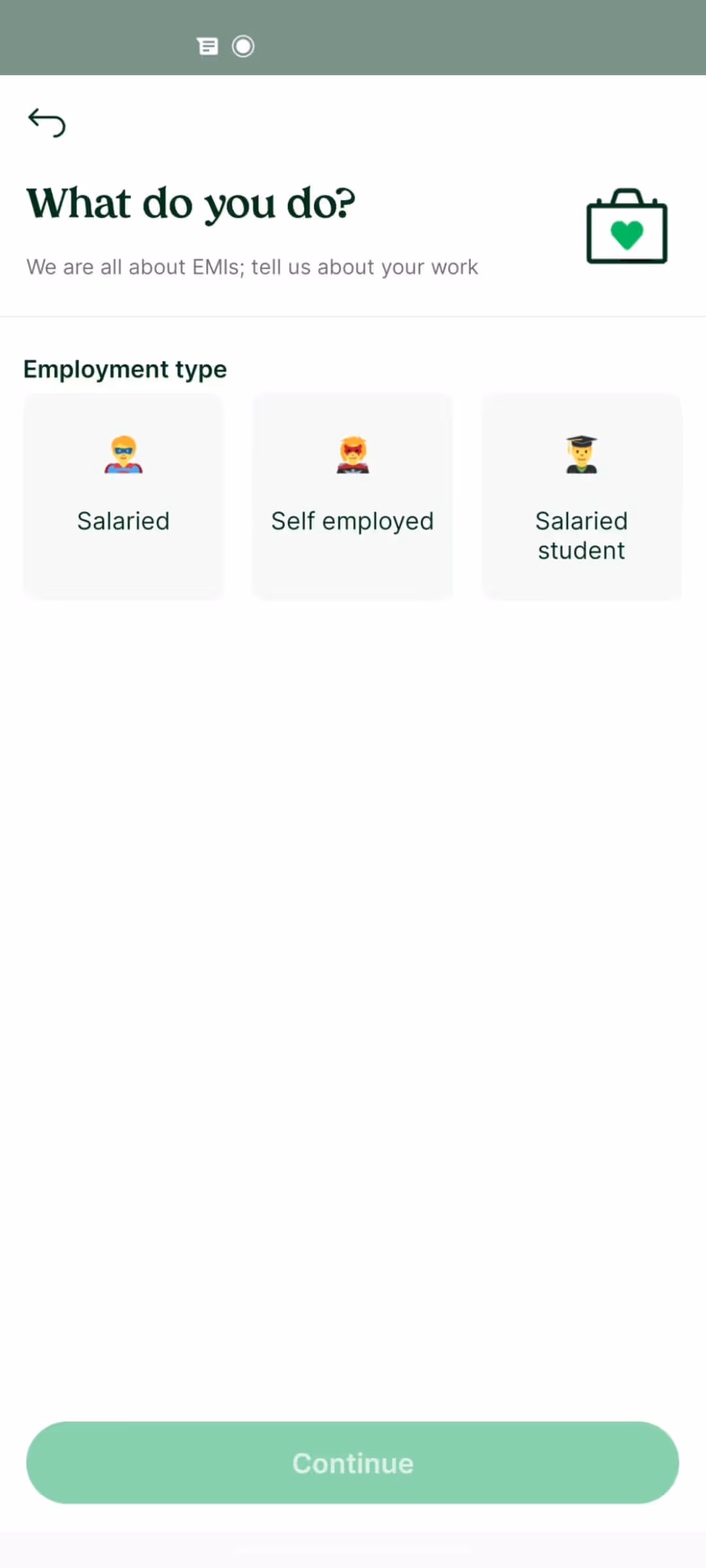
Task: Pick the Salaried student option
Action: 581,497
